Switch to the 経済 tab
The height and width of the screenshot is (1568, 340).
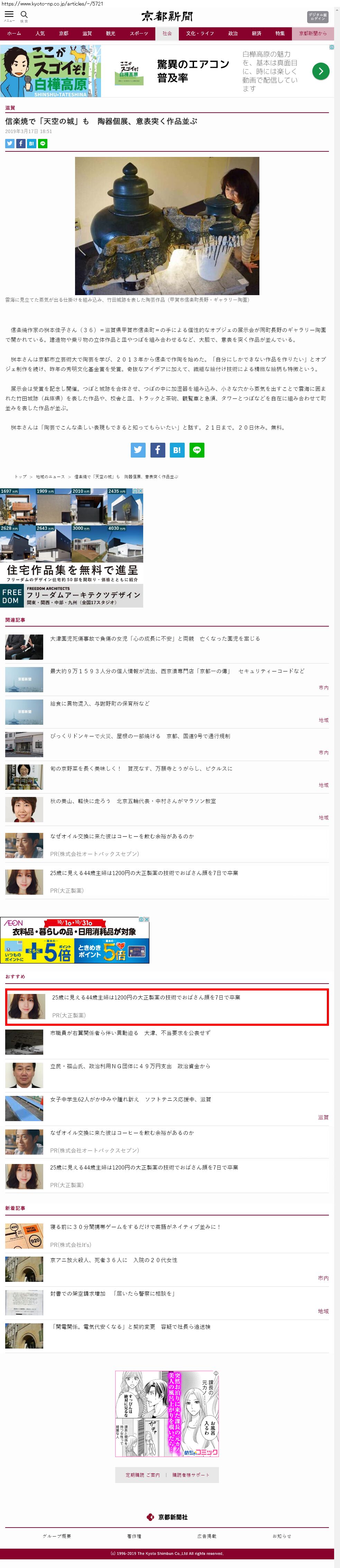coord(257,34)
